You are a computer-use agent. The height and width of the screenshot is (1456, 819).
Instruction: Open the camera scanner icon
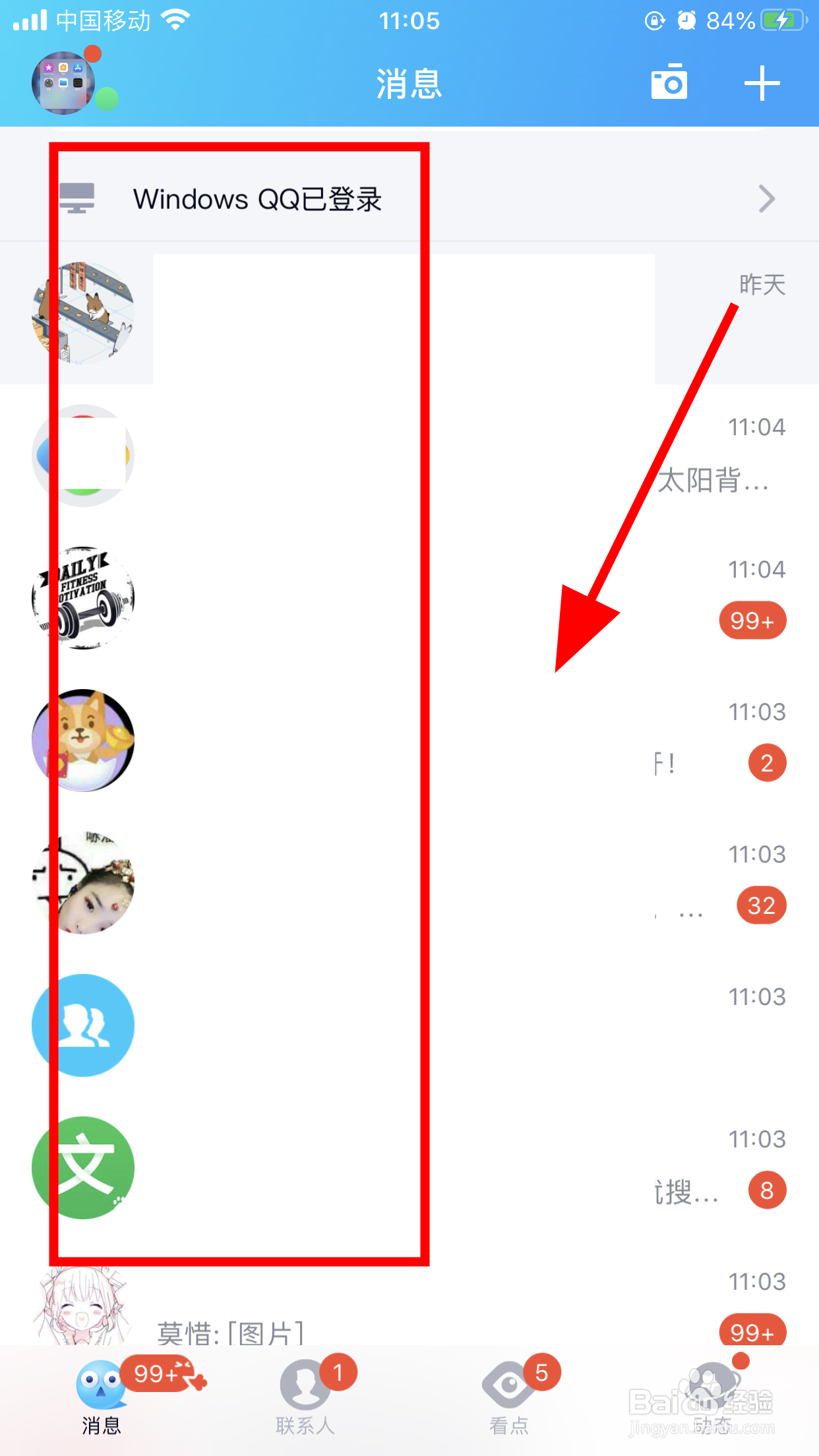click(670, 82)
